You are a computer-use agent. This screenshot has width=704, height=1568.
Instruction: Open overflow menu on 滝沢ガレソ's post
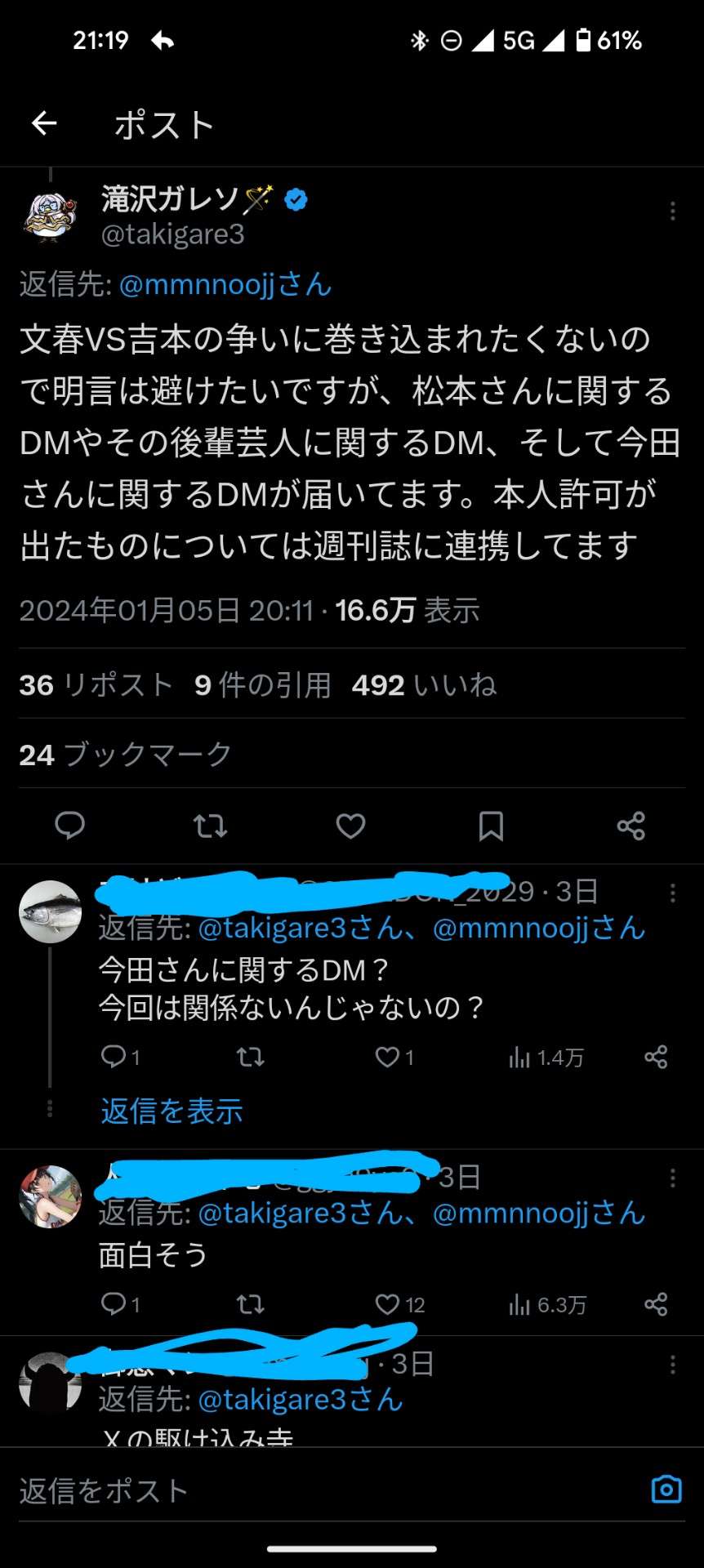click(x=672, y=212)
